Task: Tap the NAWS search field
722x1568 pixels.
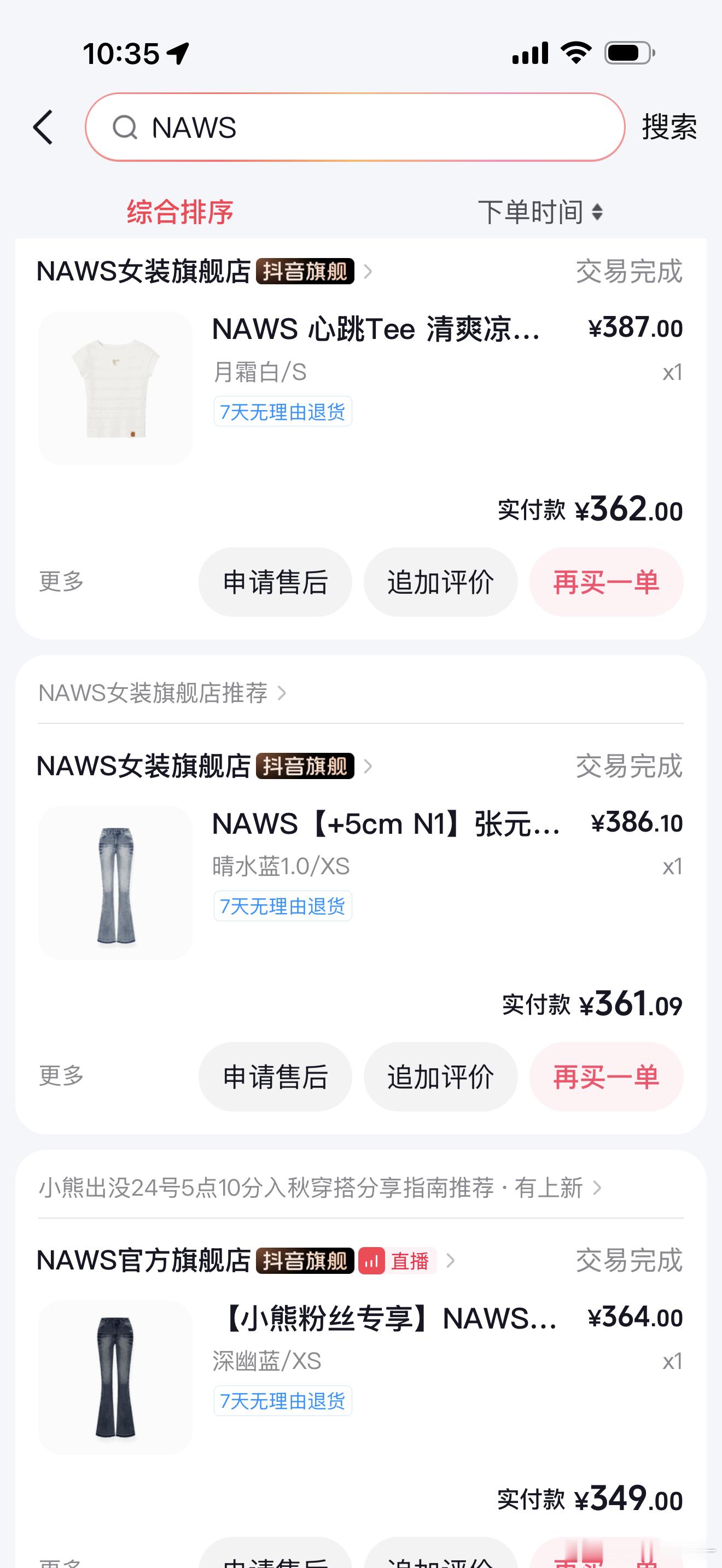Action: pos(355,127)
